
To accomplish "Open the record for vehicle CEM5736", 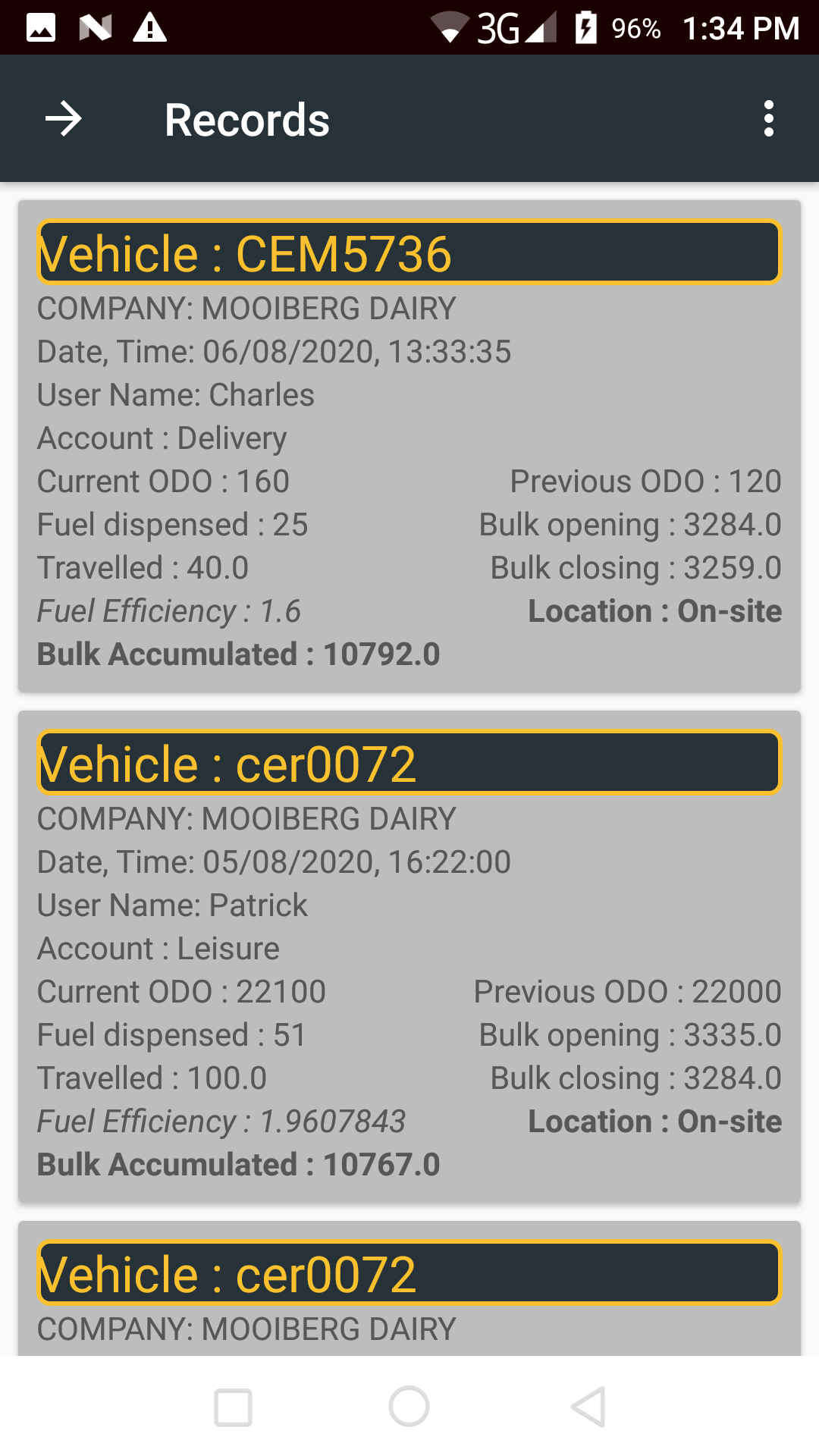I will 409,446.
